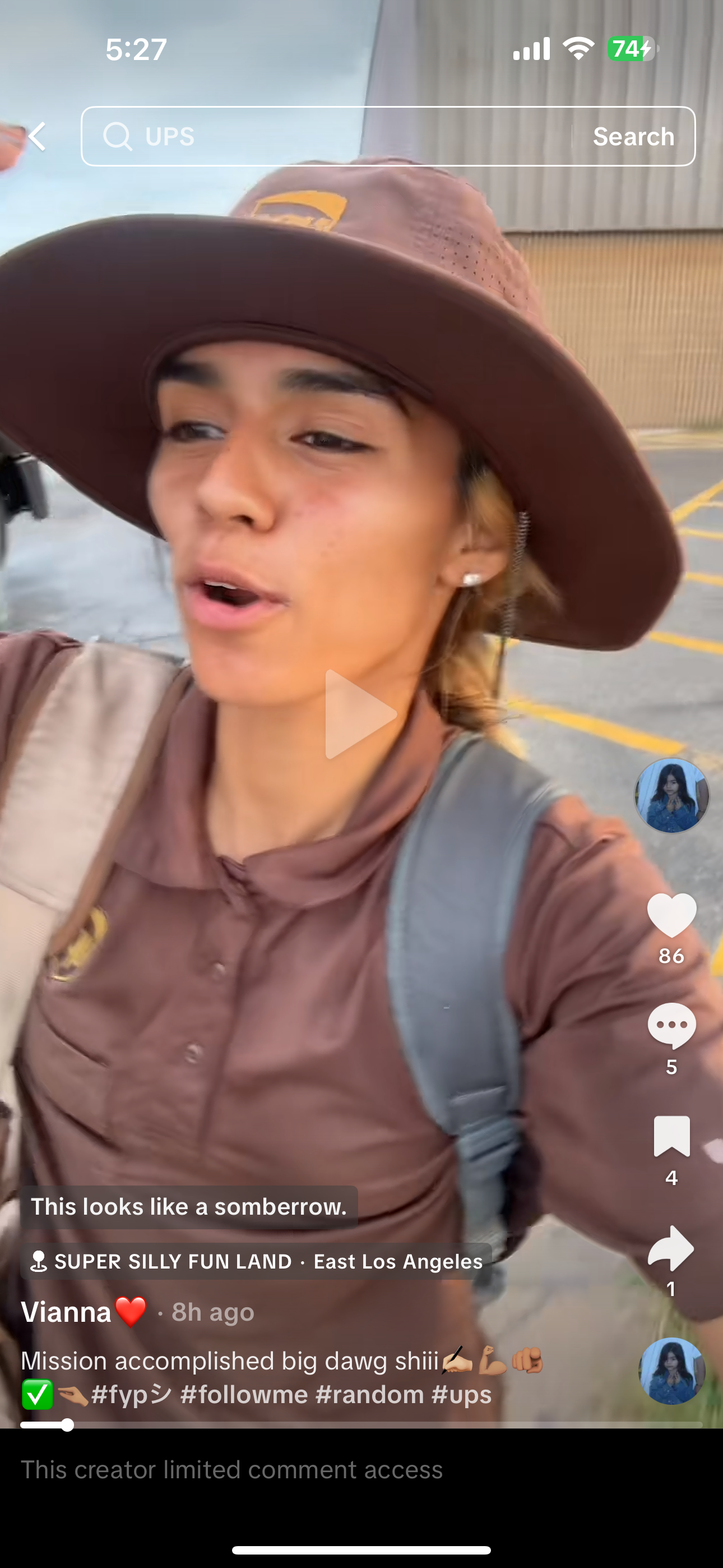Open the #ups hashtag

click(461, 1395)
